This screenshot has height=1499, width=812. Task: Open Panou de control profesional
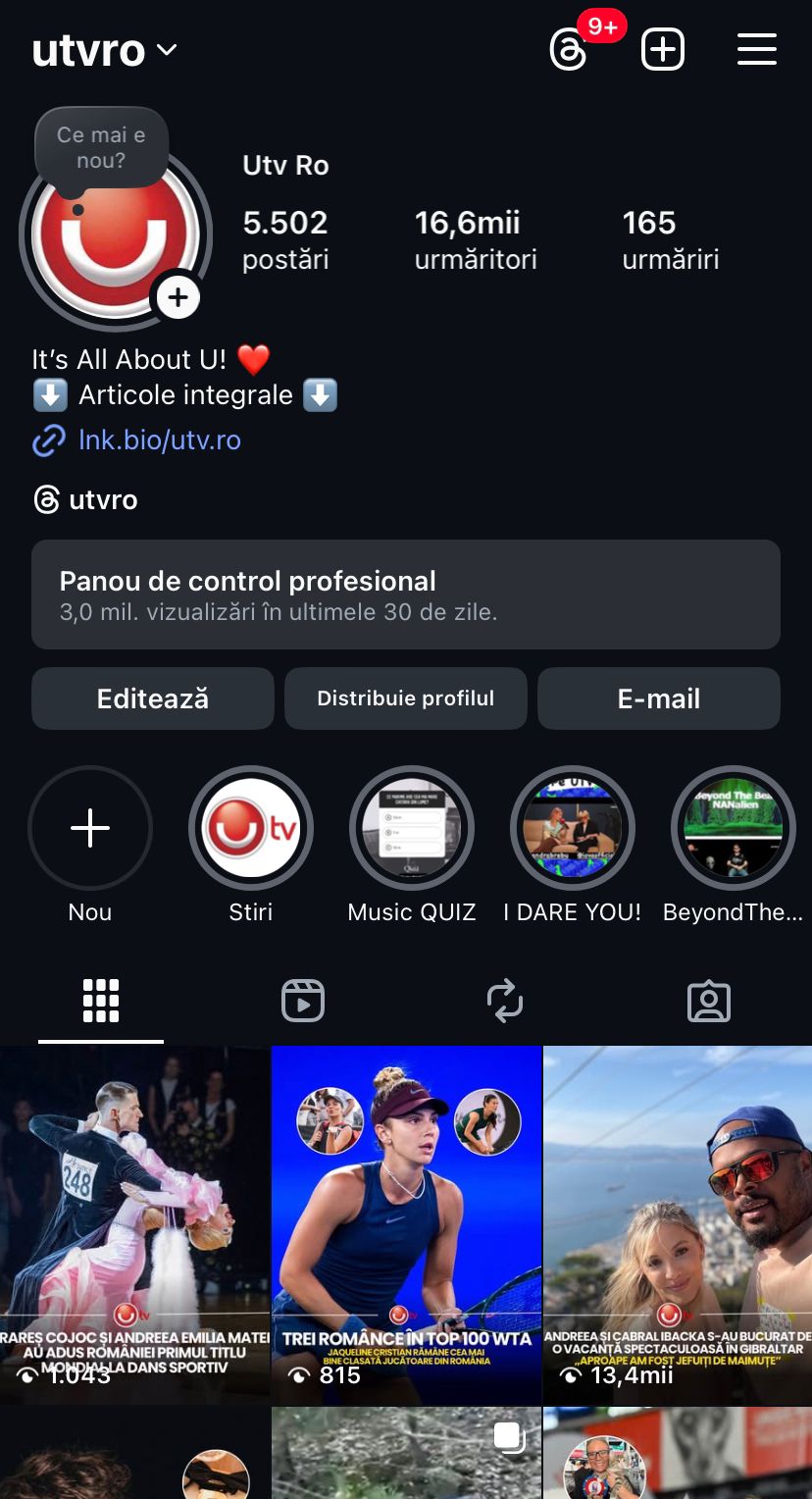pyautogui.click(x=406, y=594)
